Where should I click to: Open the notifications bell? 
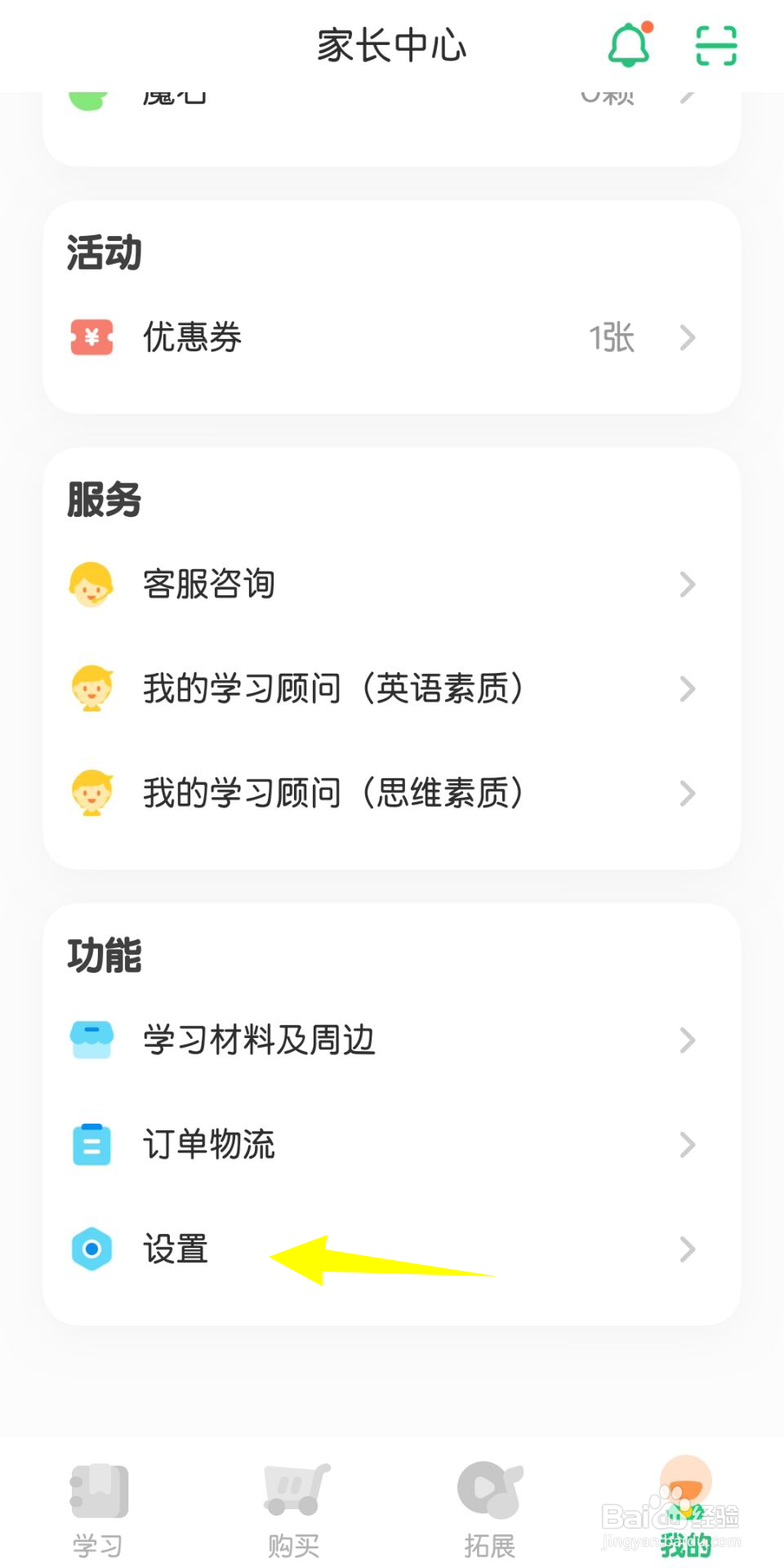click(x=629, y=45)
